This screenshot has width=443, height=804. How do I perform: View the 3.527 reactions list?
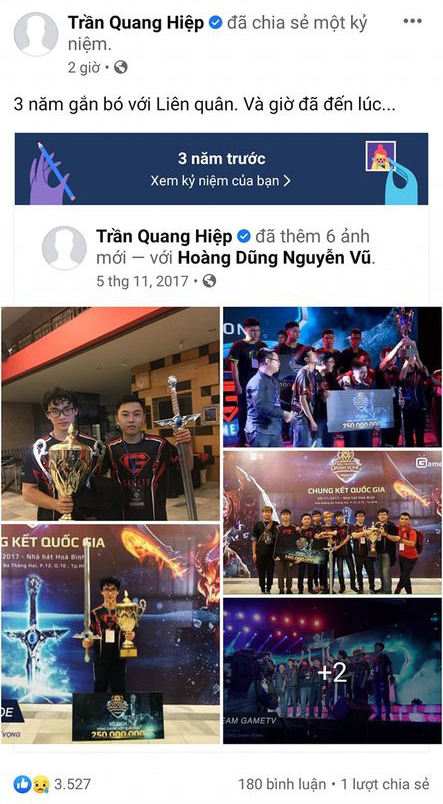(52, 784)
